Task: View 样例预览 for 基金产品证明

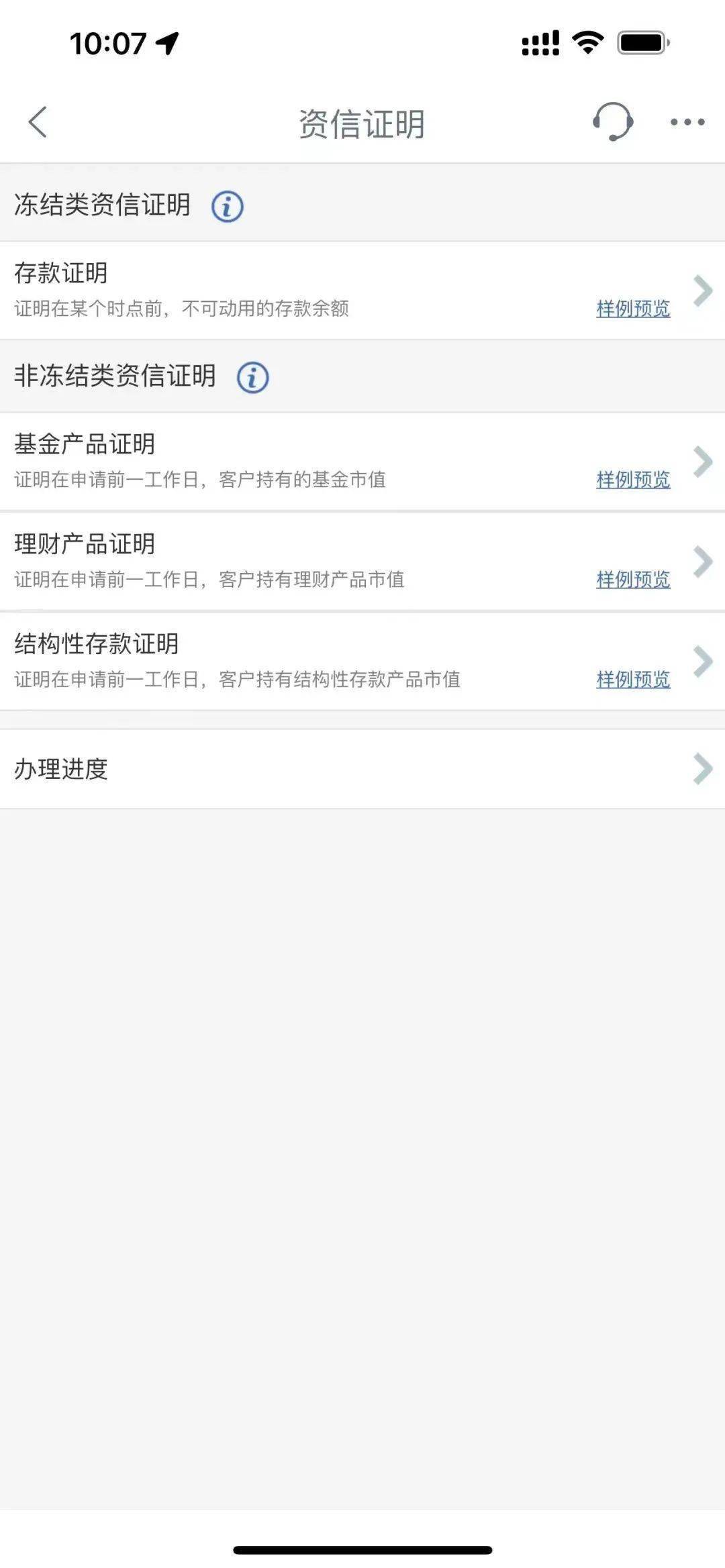Action: click(x=633, y=480)
